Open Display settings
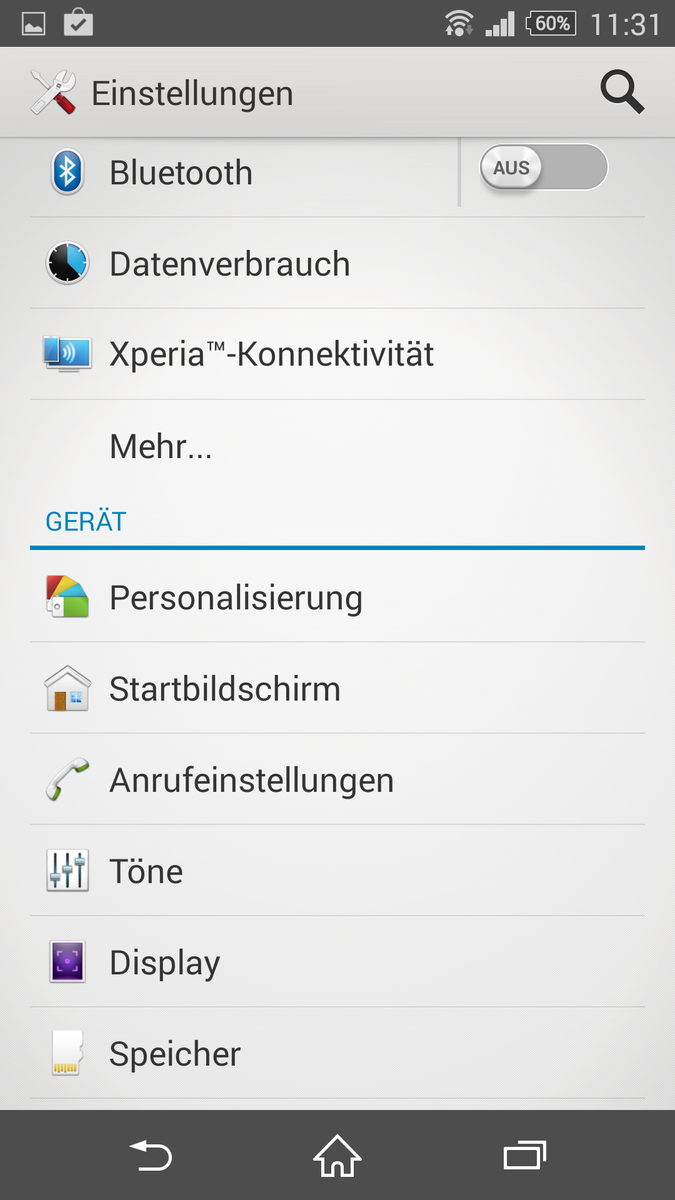This screenshot has width=675, height=1200. pyautogui.click(x=337, y=962)
